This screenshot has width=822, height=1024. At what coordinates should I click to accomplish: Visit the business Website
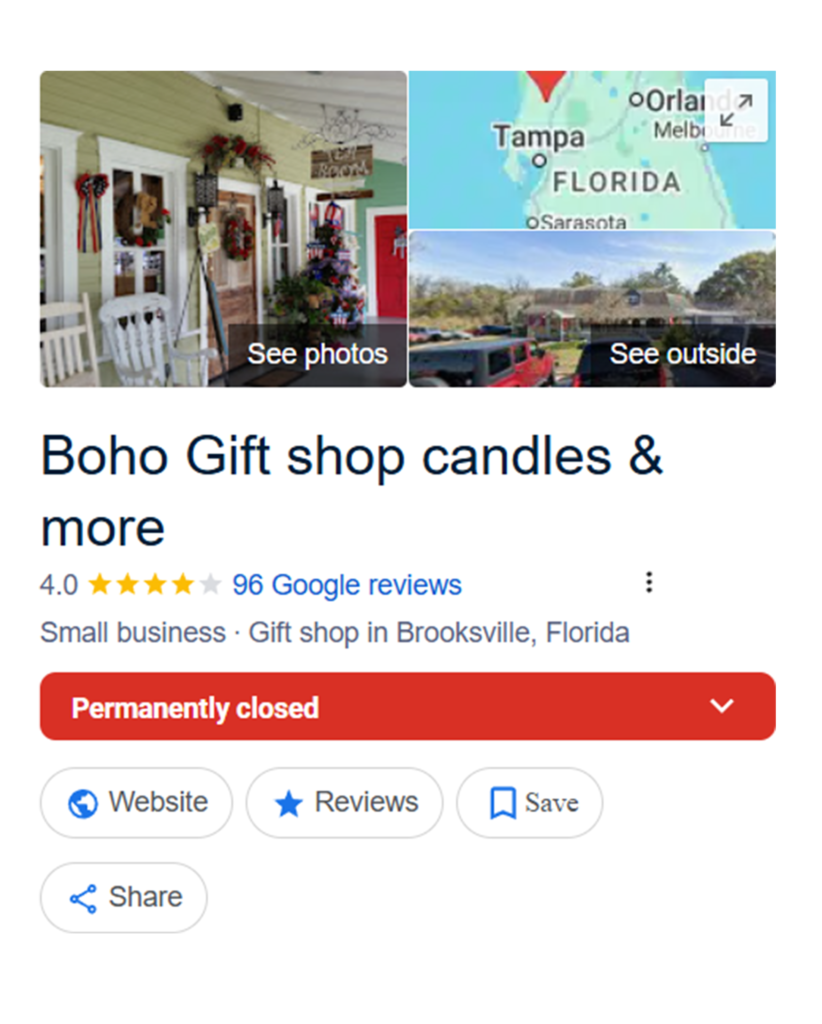point(137,803)
